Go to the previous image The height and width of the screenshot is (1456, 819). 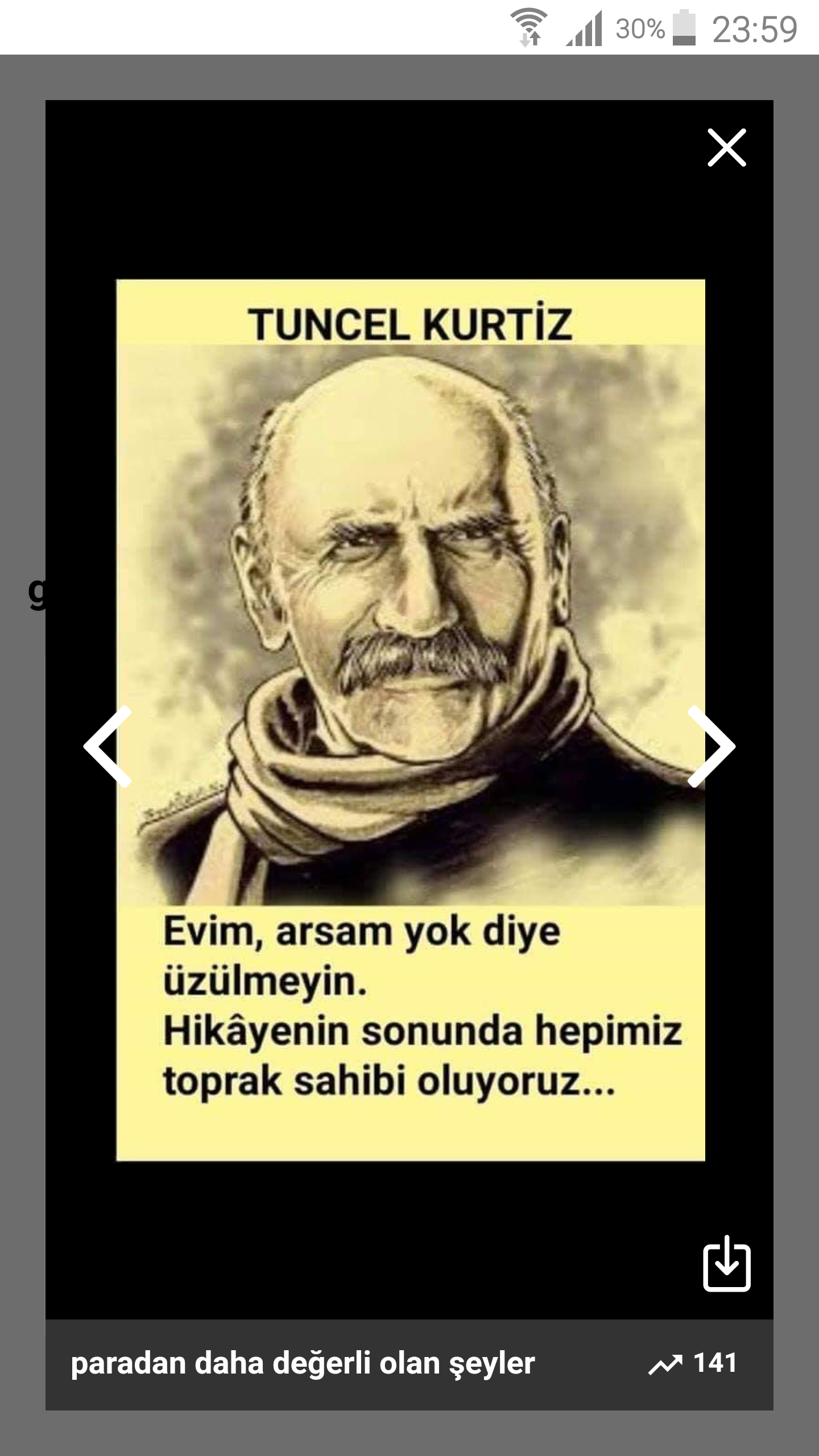pos(108,746)
